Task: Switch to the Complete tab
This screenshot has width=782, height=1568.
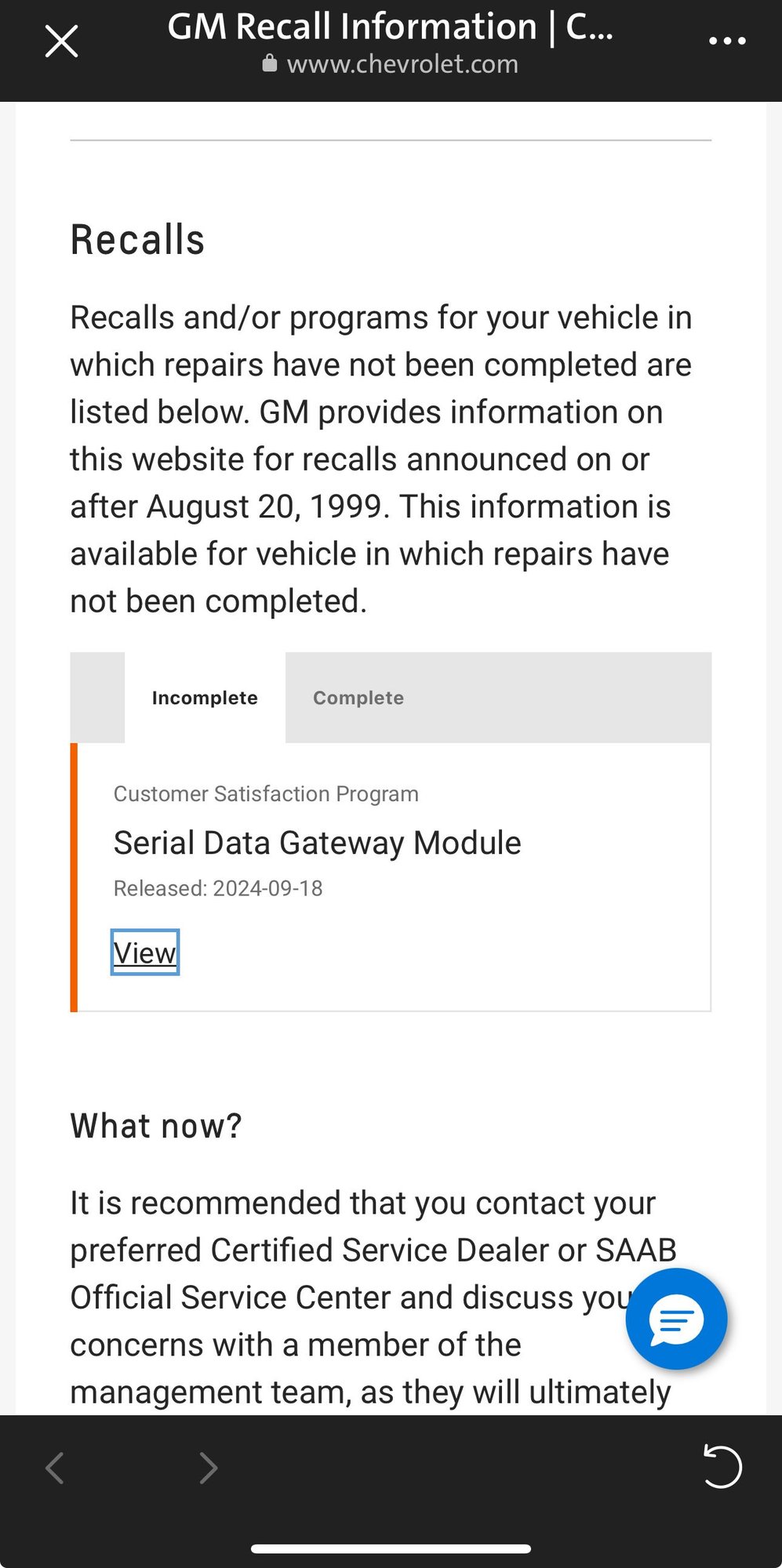Action: (x=358, y=697)
